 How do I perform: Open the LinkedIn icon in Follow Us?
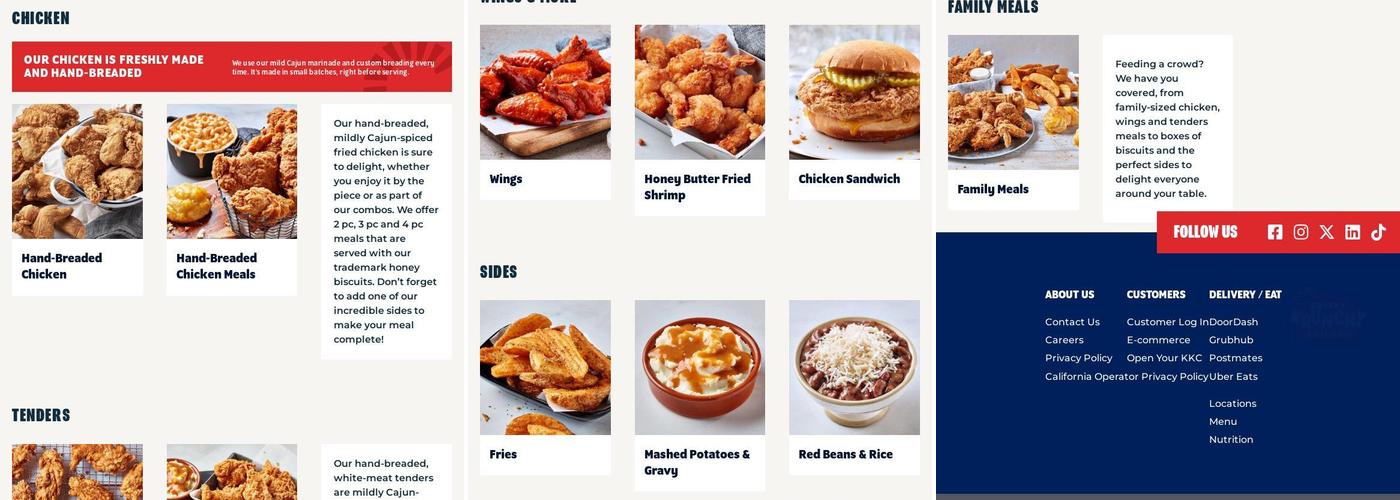click(1353, 232)
